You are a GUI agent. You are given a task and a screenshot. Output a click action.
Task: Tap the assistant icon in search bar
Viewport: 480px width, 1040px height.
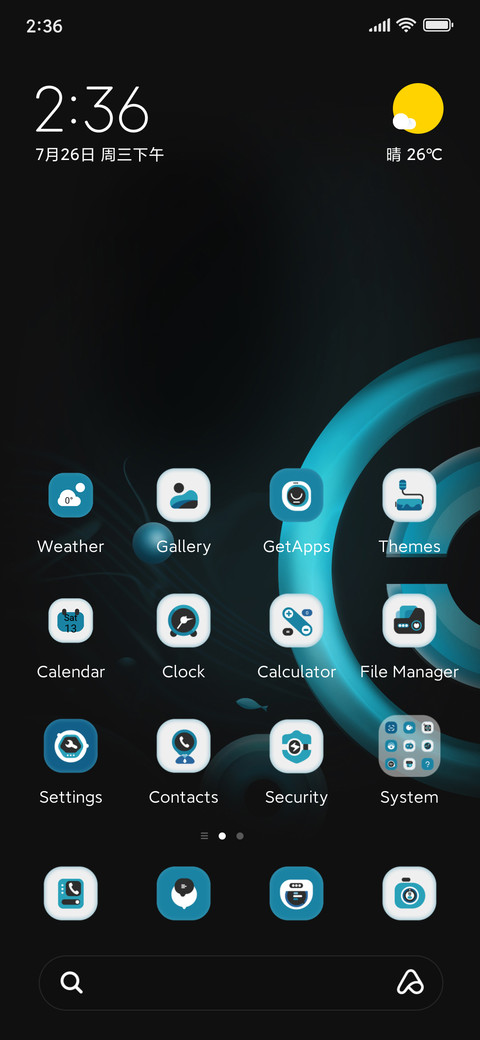click(x=410, y=982)
